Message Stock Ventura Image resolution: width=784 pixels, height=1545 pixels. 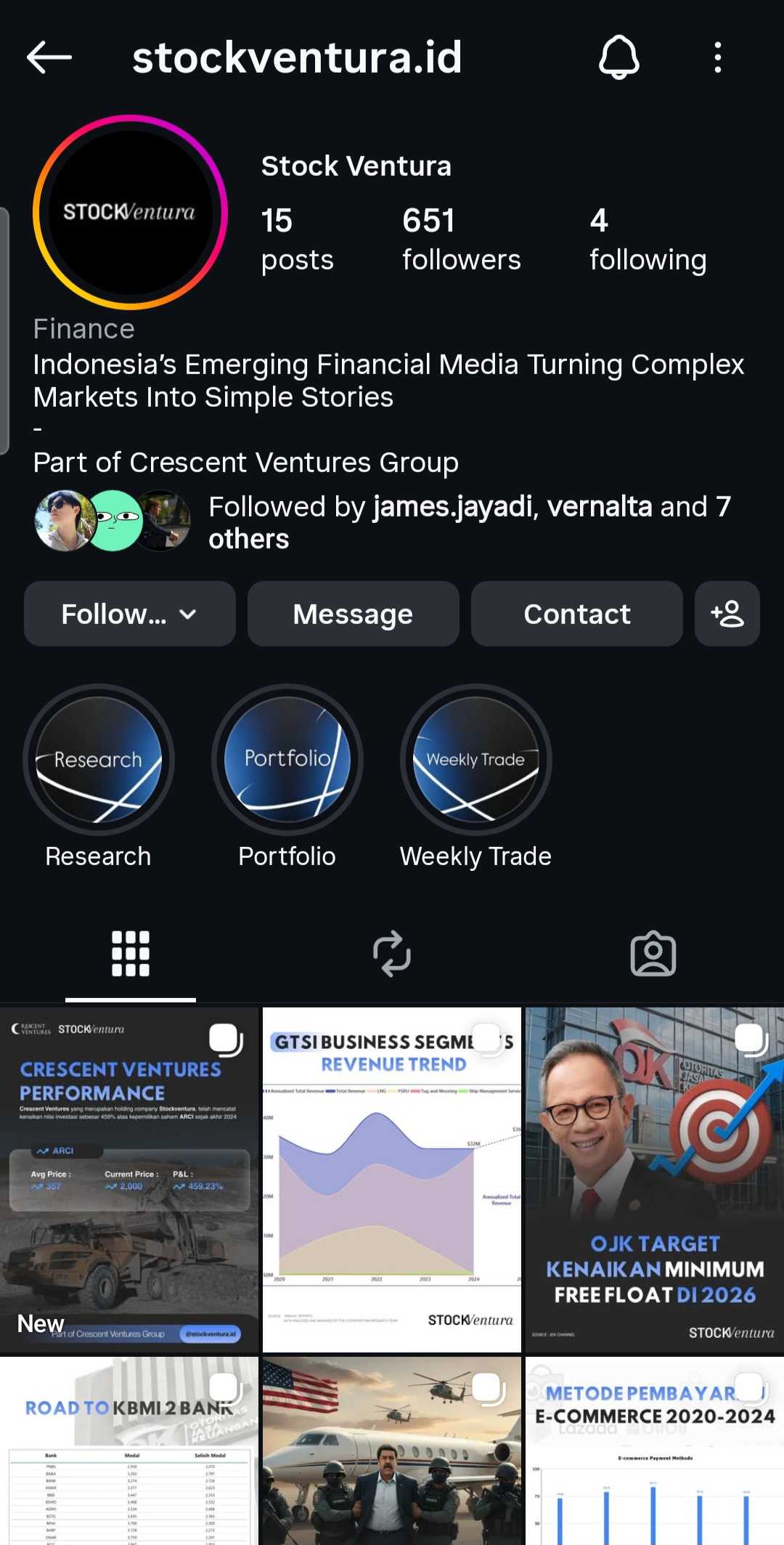pos(353,614)
